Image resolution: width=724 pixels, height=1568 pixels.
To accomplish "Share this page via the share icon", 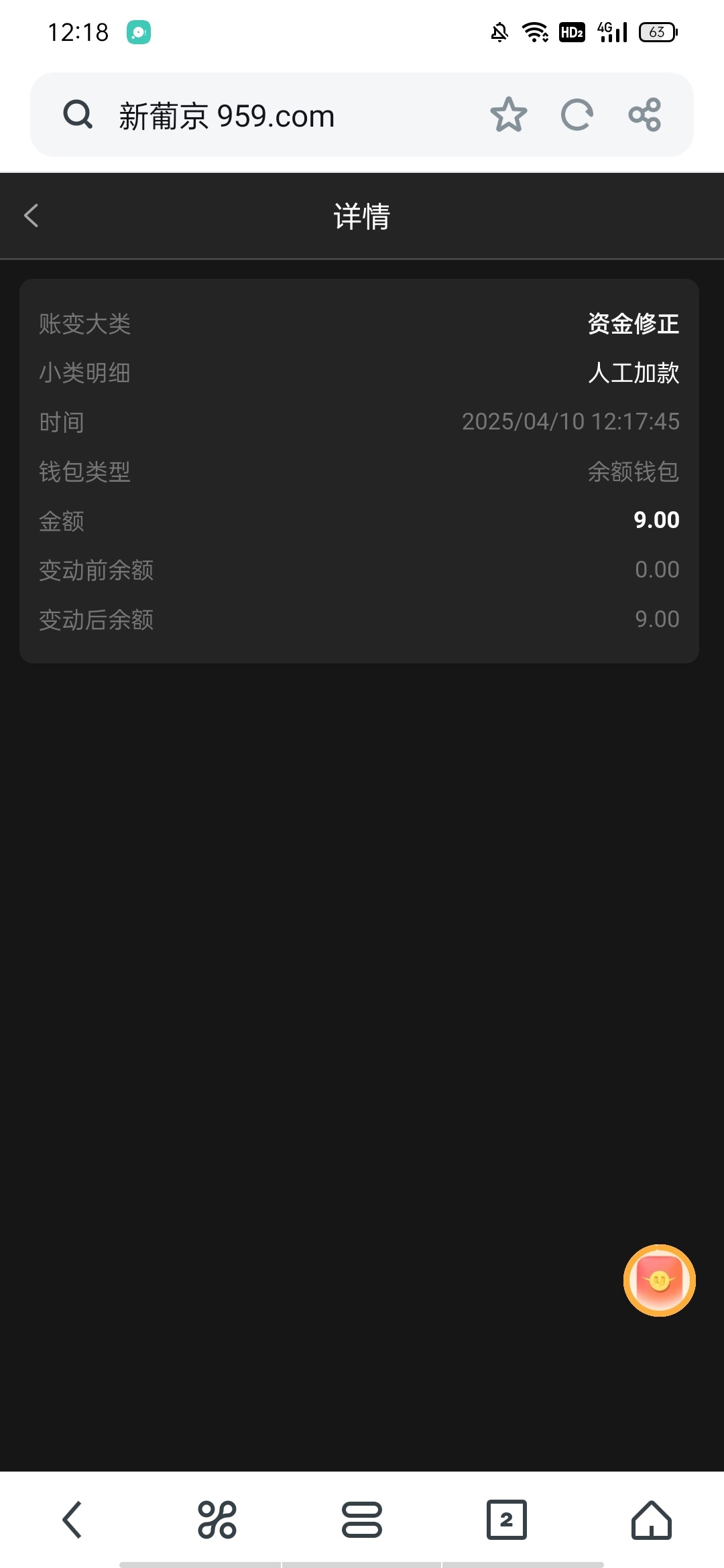I will coord(645,115).
